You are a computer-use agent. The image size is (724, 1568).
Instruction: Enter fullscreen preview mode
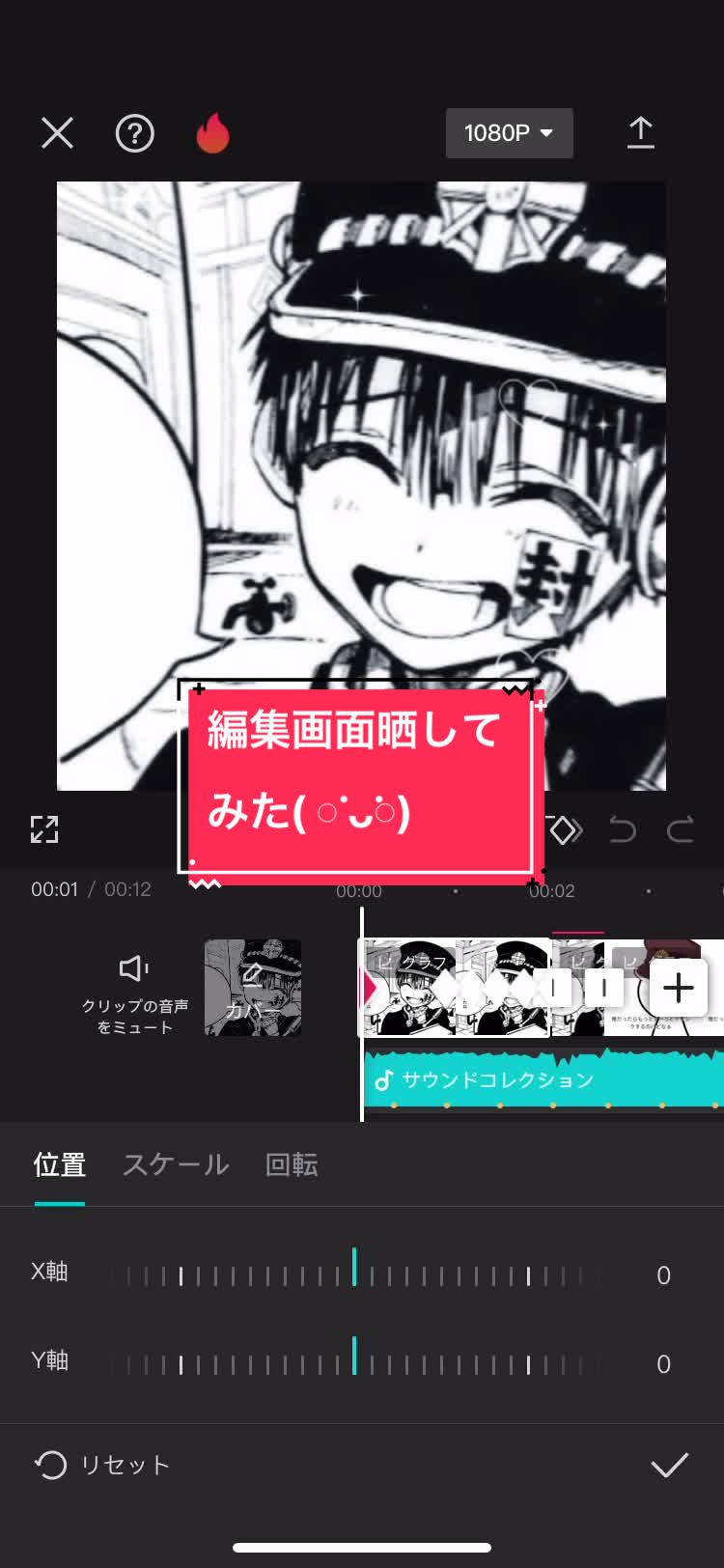44,829
